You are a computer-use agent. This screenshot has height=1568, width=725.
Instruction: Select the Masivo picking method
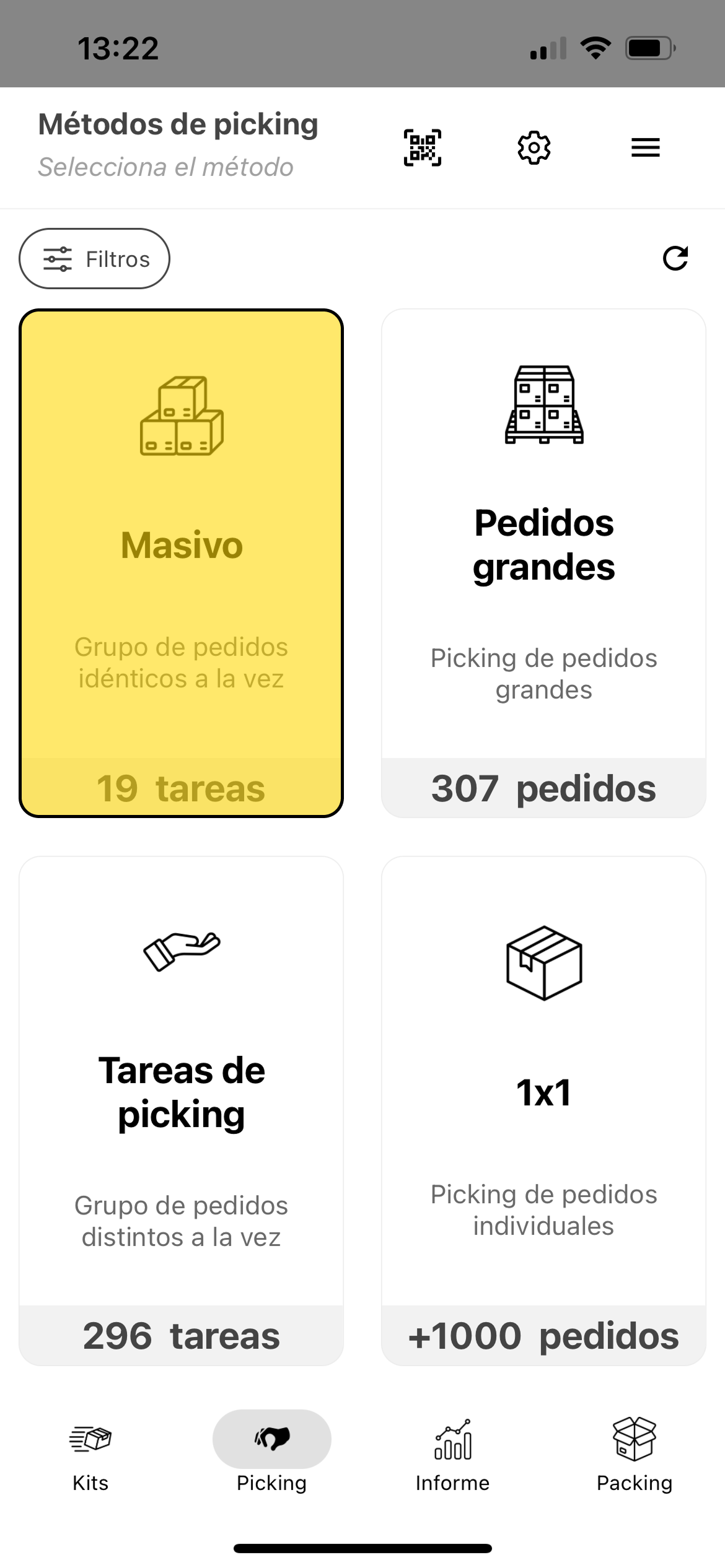(x=181, y=562)
